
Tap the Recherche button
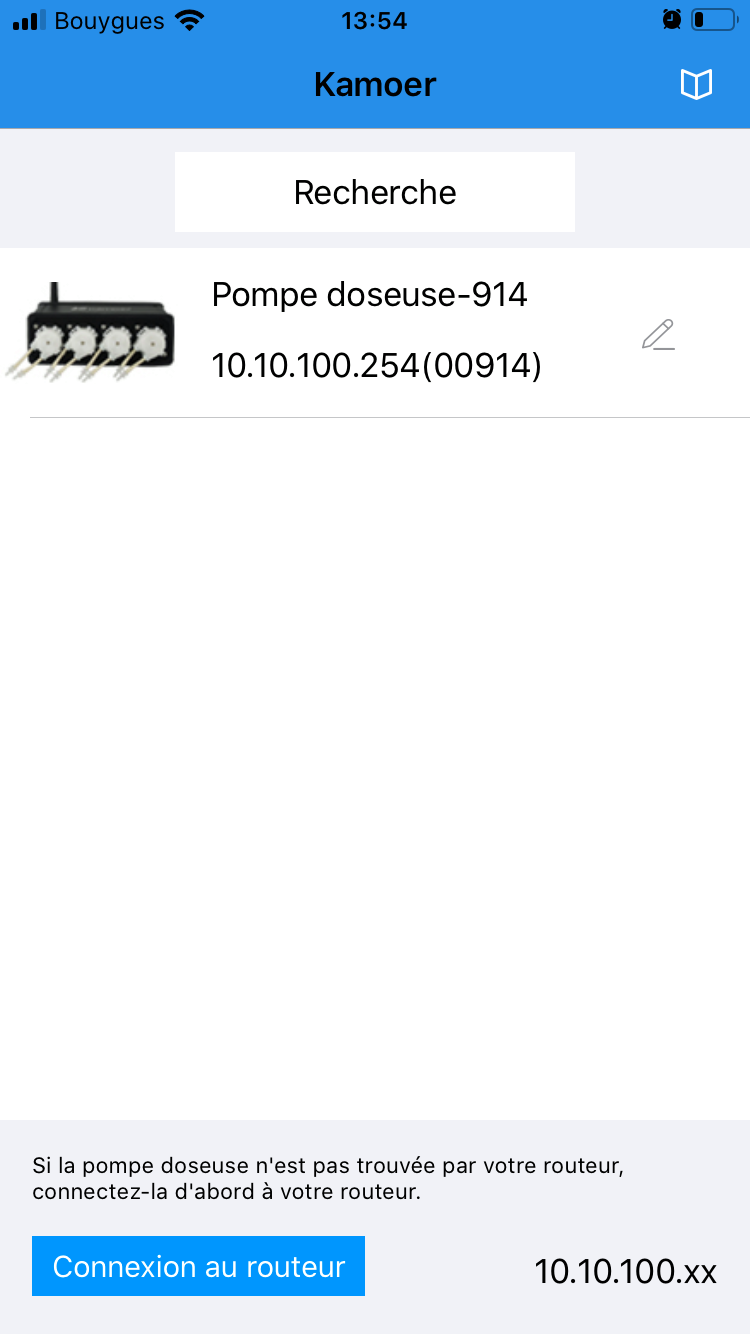coord(375,192)
